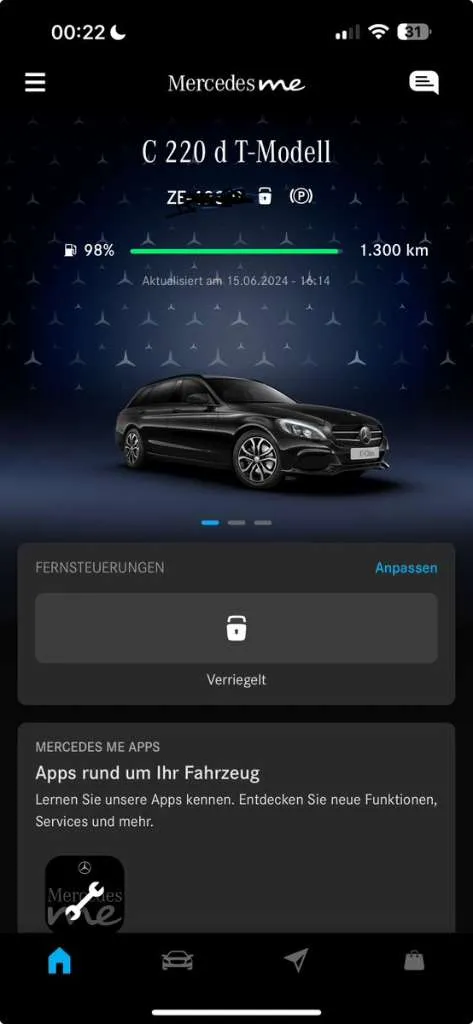Open the shopping bag tab

tap(414, 961)
